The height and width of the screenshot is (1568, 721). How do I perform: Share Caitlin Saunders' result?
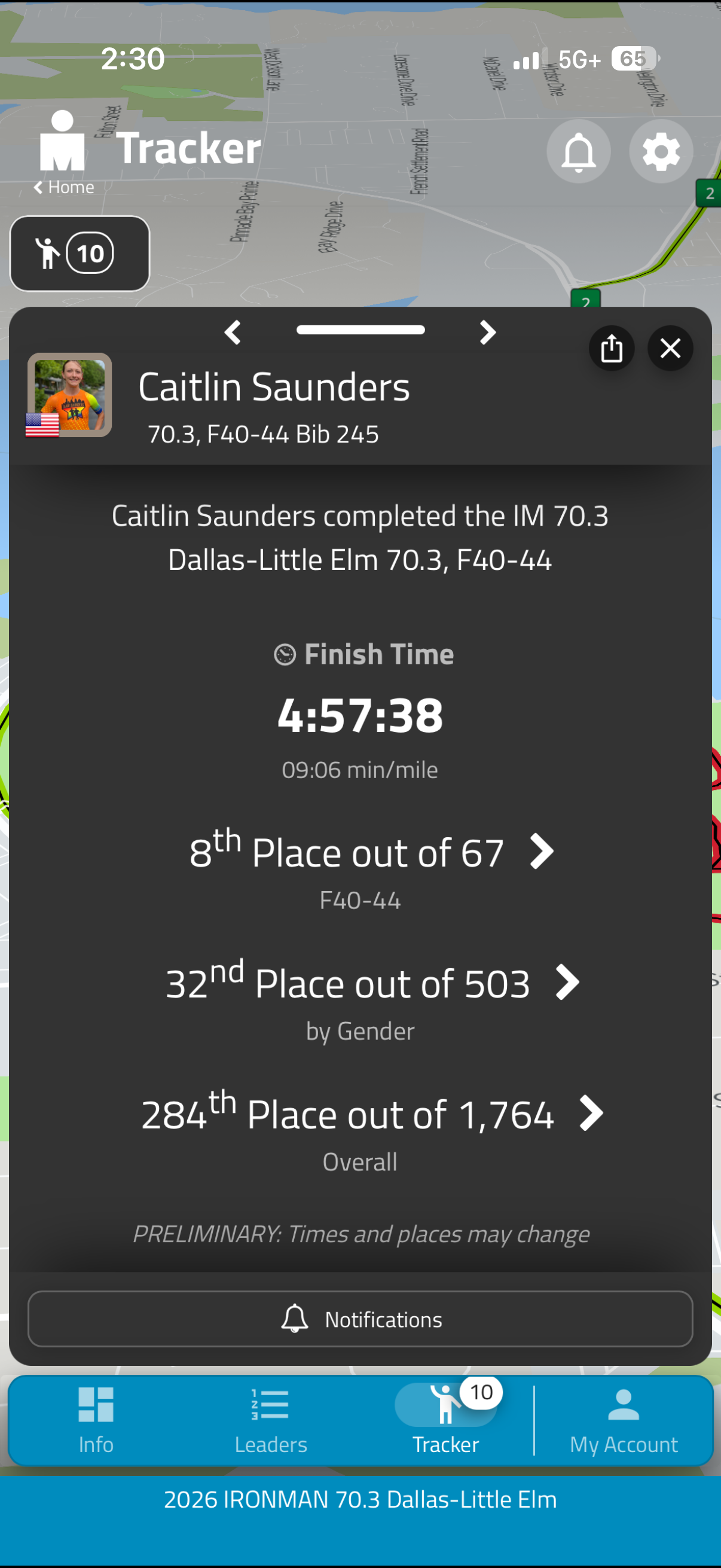pyautogui.click(x=612, y=349)
